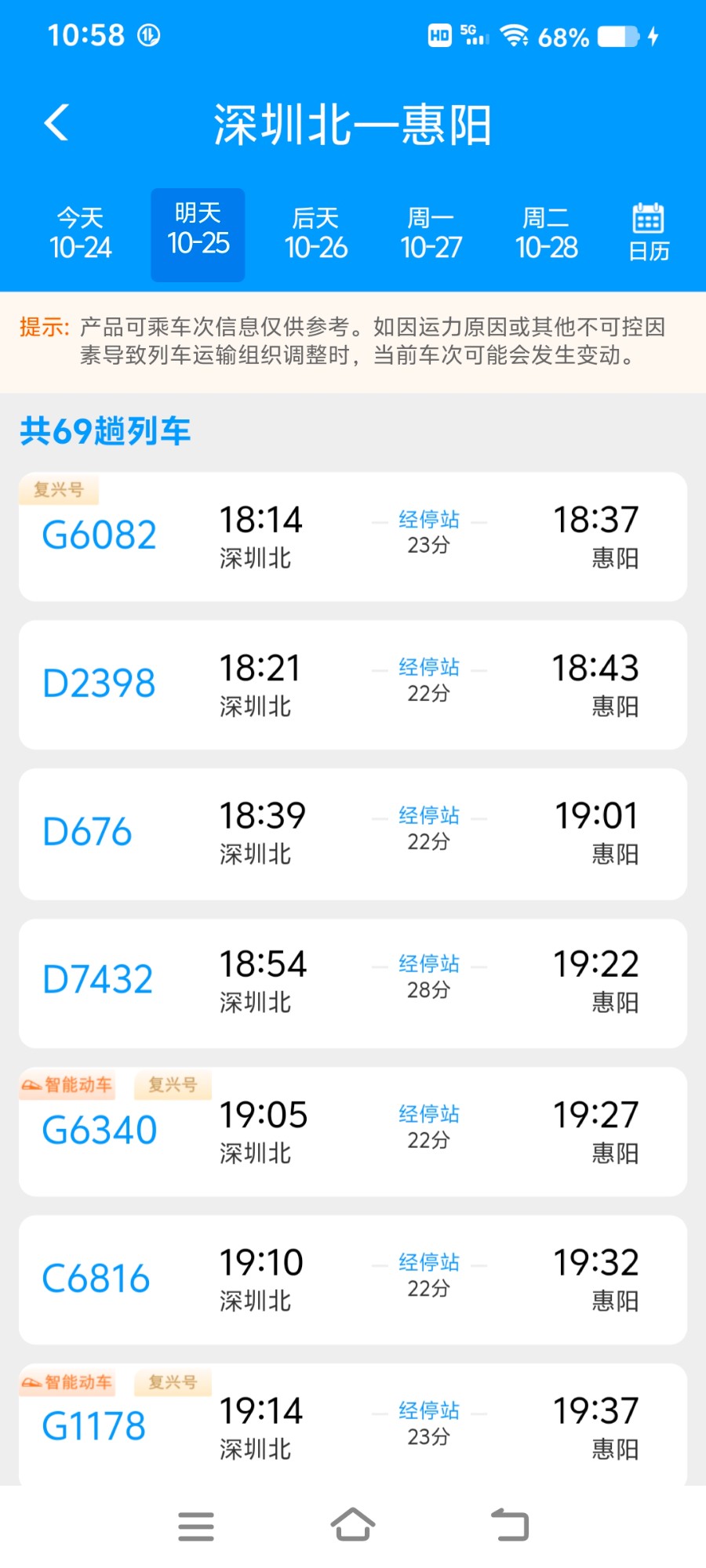Choose 周一 10-27 date tab
This screenshot has height=1568, width=706.
pos(431,234)
